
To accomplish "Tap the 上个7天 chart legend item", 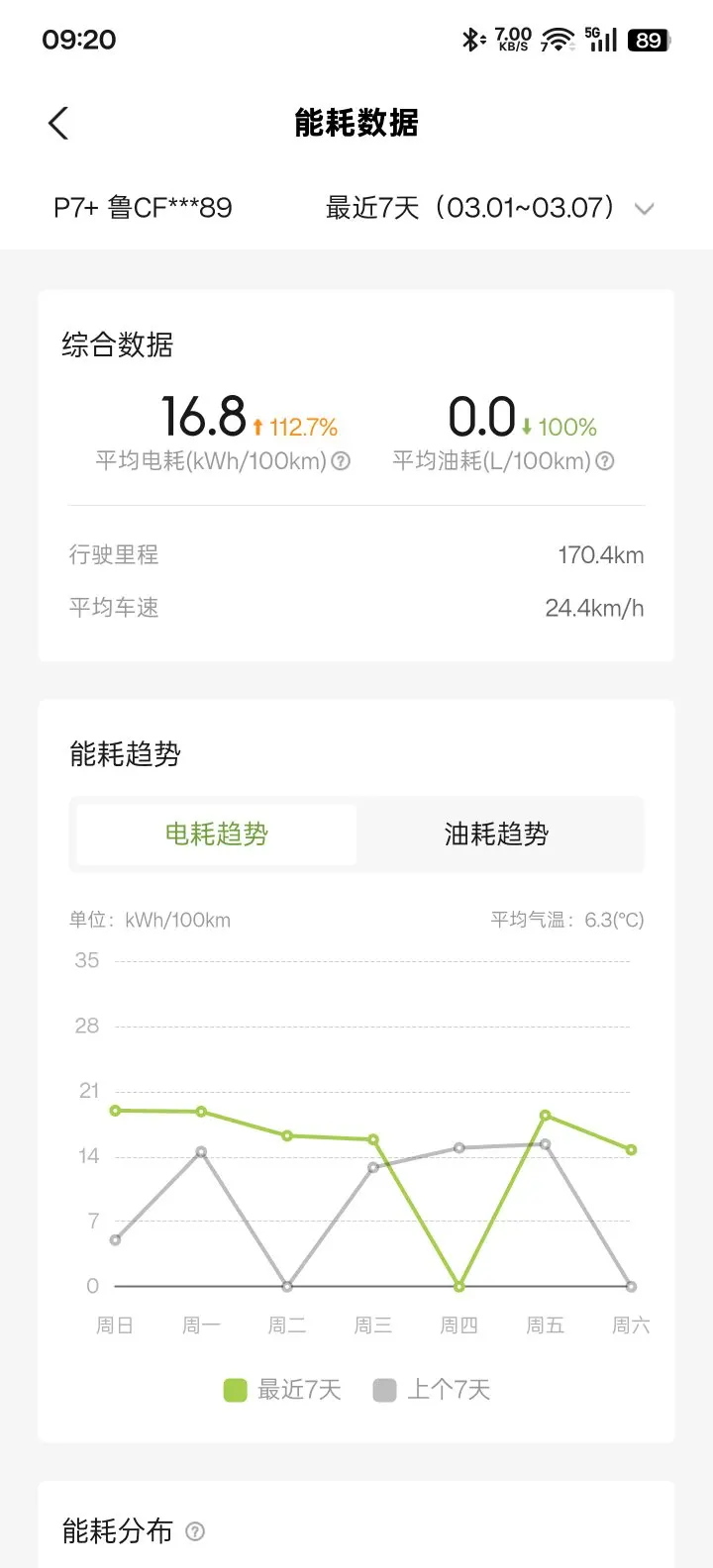I will [x=432, y=1390].
